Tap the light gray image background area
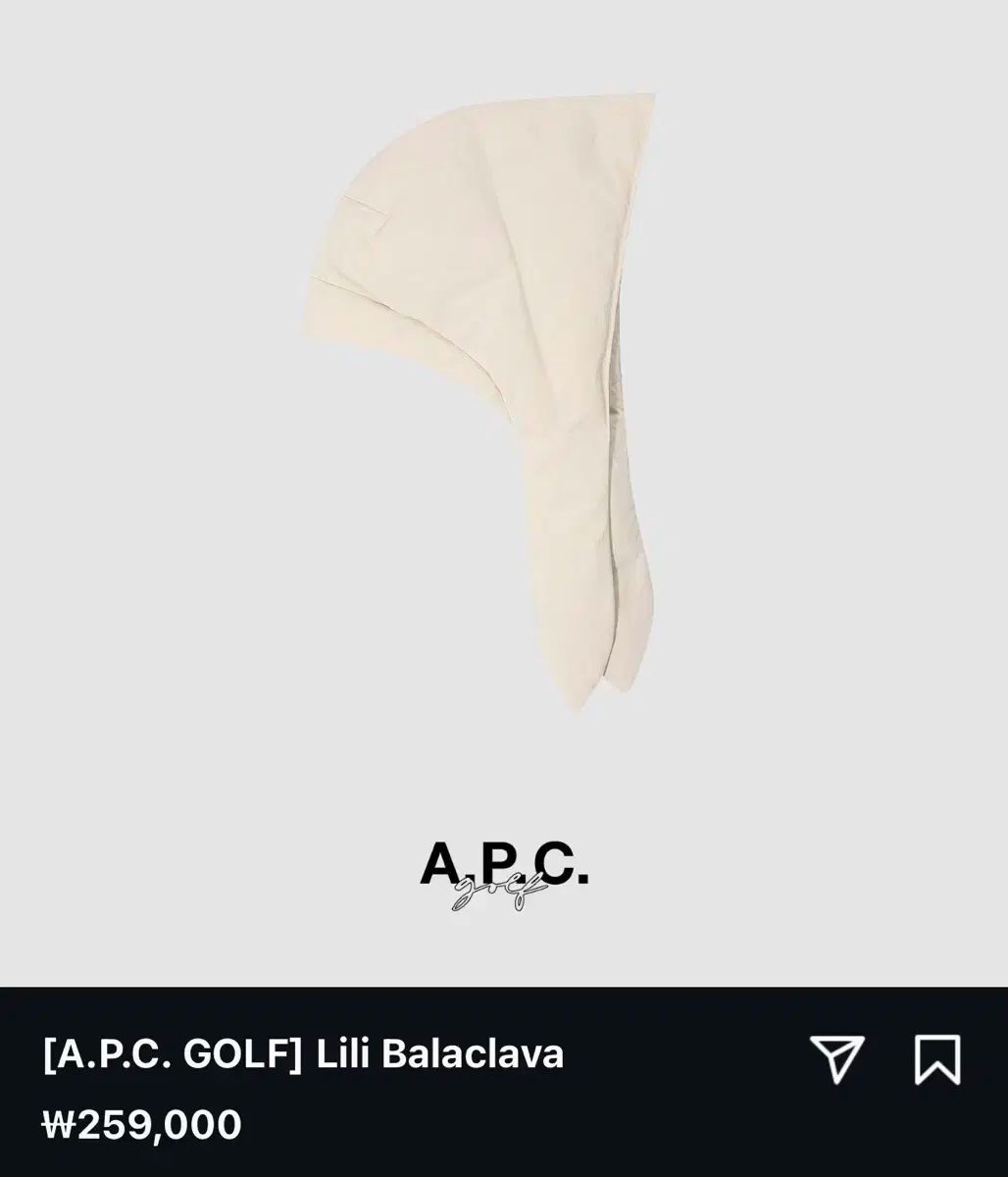Screen dimensions: 1008x1177 pos(147,490)
